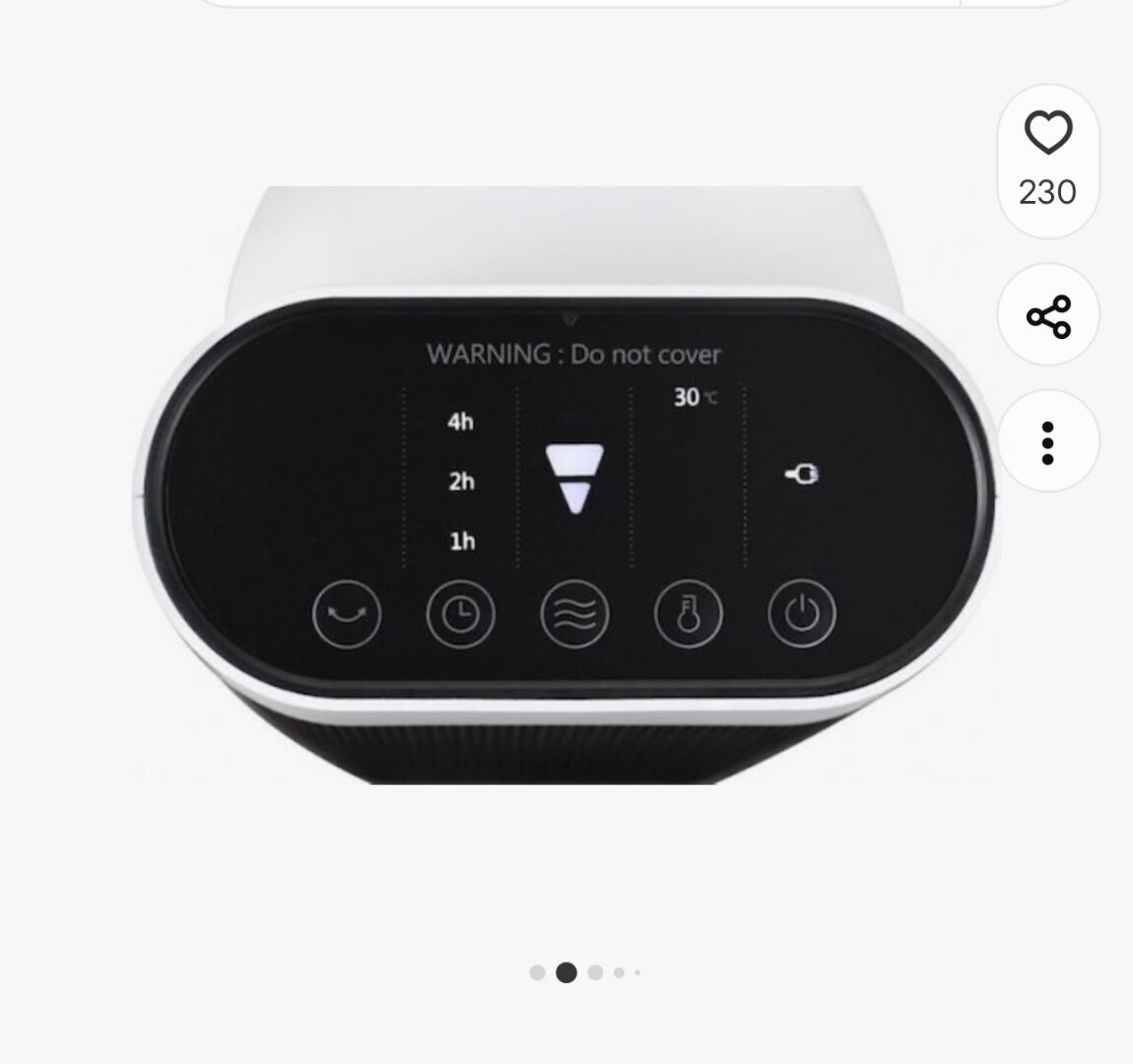This screenshot has width=1133, height=1064.
Task: Jump to the third image indicator dot
Action: point(595,972)
